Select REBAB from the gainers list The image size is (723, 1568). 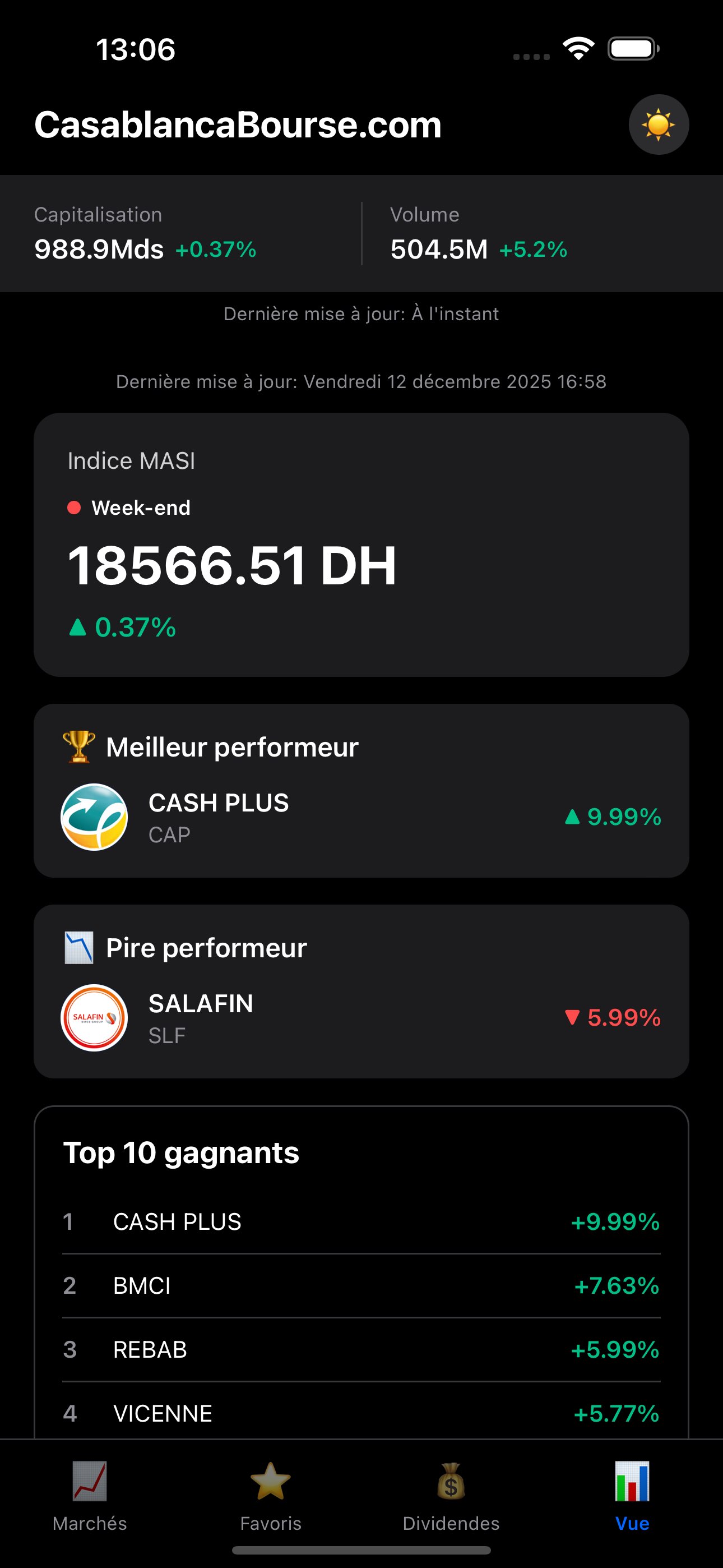(361, 1349)
